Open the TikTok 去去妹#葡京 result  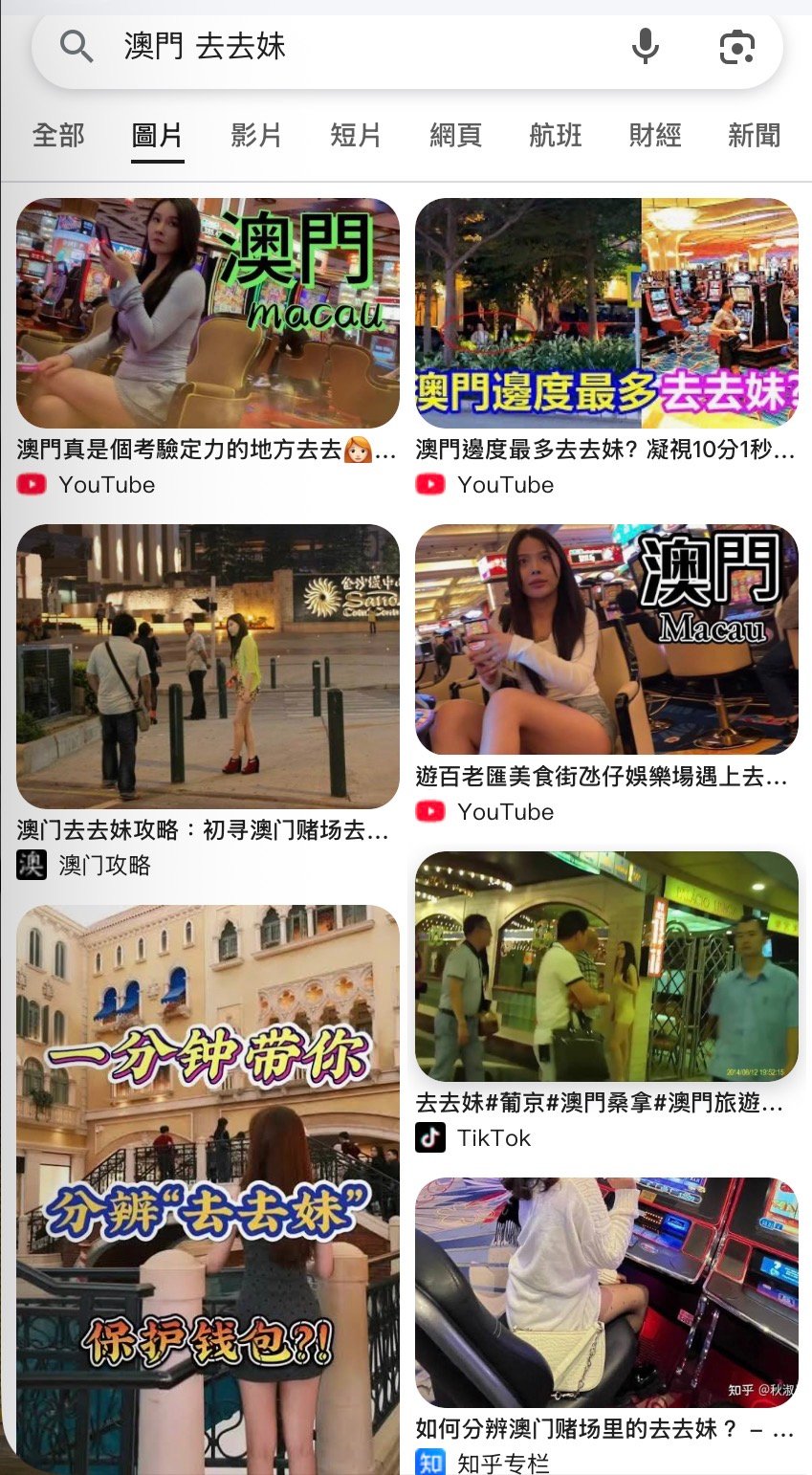[x=606, y=966]
